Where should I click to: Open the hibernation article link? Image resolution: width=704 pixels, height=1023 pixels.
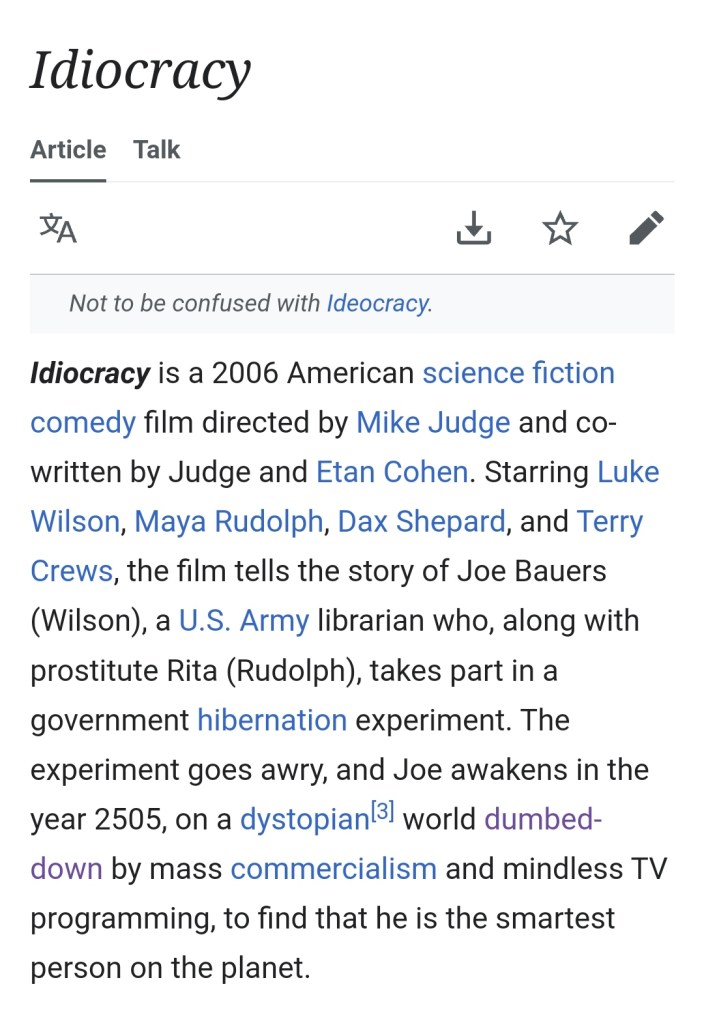tap(271, 720)
